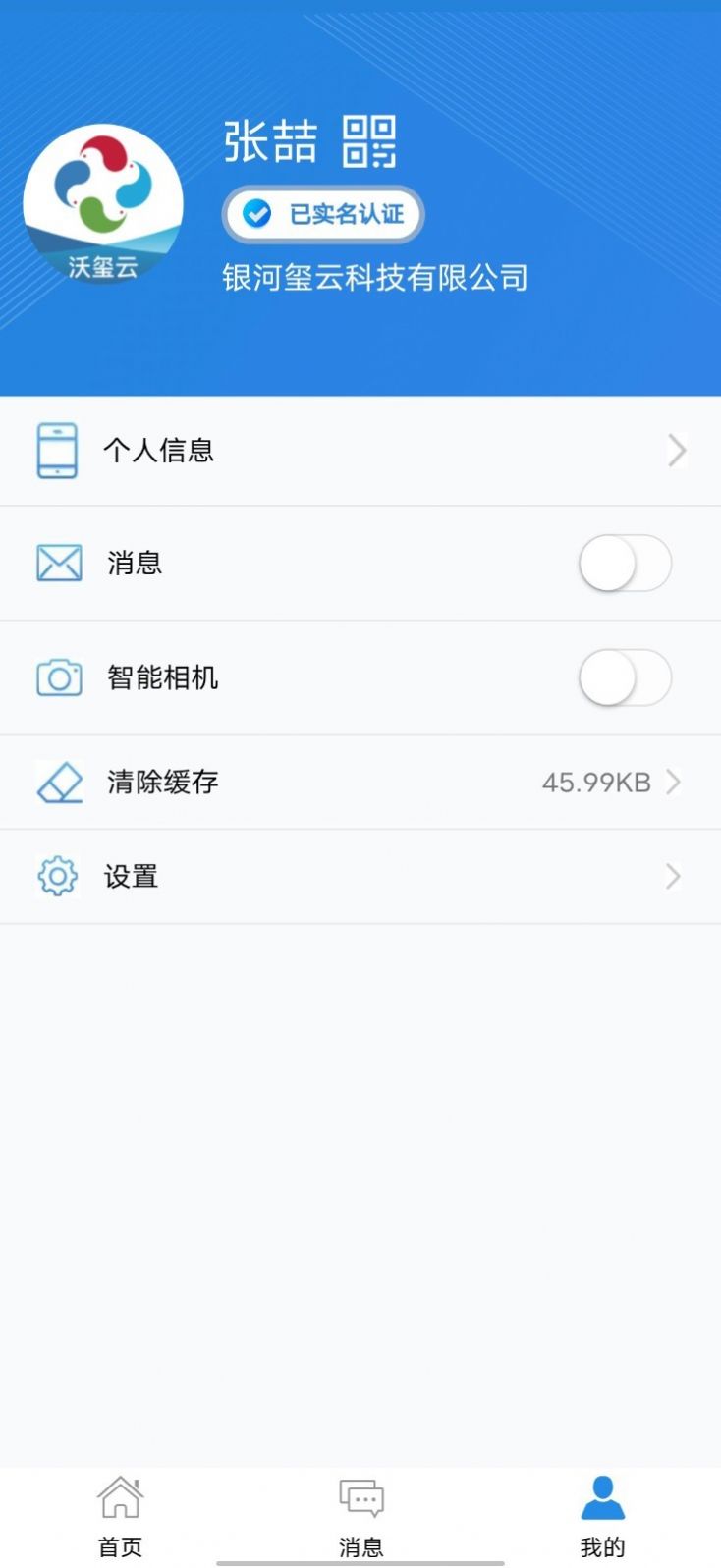Open 设置 using its chevron arrow

674,875
